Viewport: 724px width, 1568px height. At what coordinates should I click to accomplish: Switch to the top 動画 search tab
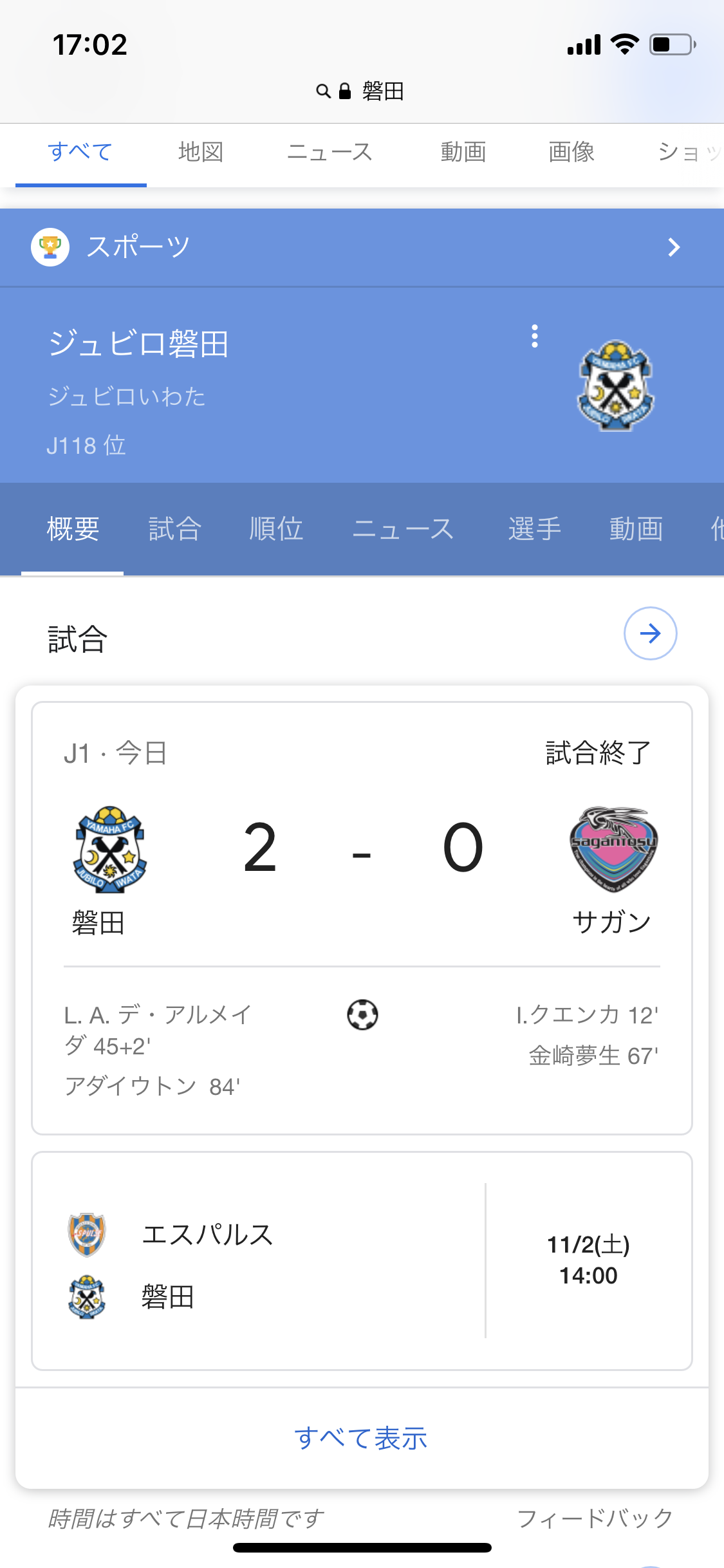tap(463, 153)
